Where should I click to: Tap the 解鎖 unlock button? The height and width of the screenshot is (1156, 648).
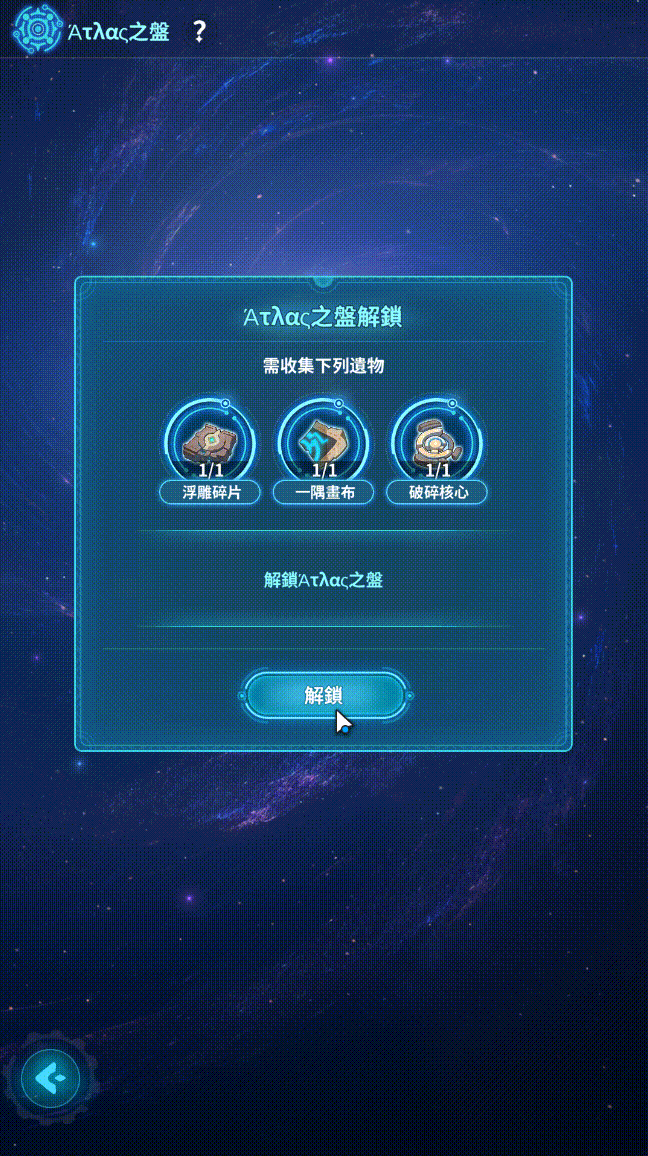[325, 695]
